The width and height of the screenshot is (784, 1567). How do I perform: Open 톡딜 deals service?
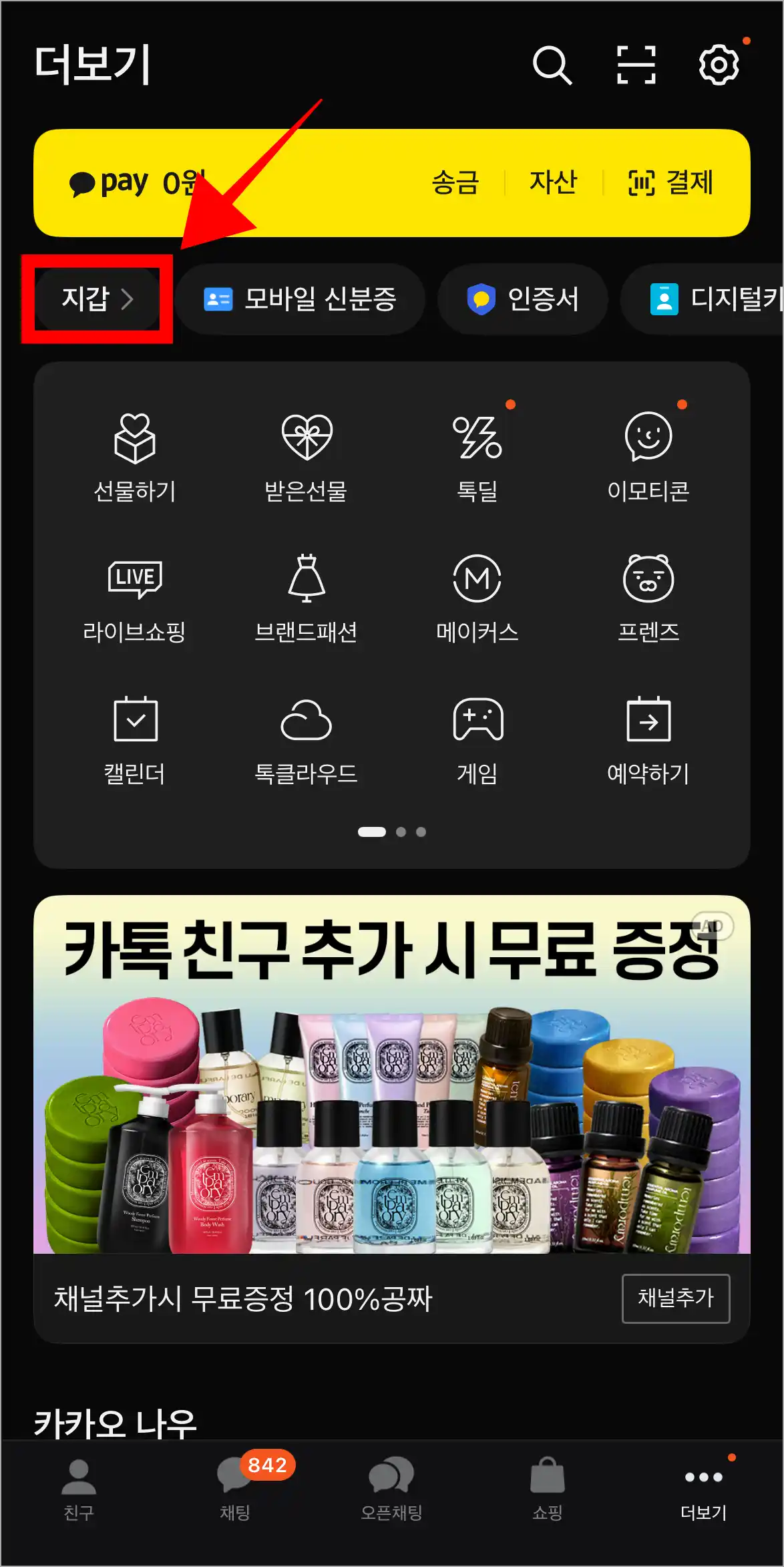click(x=477, y=458)
